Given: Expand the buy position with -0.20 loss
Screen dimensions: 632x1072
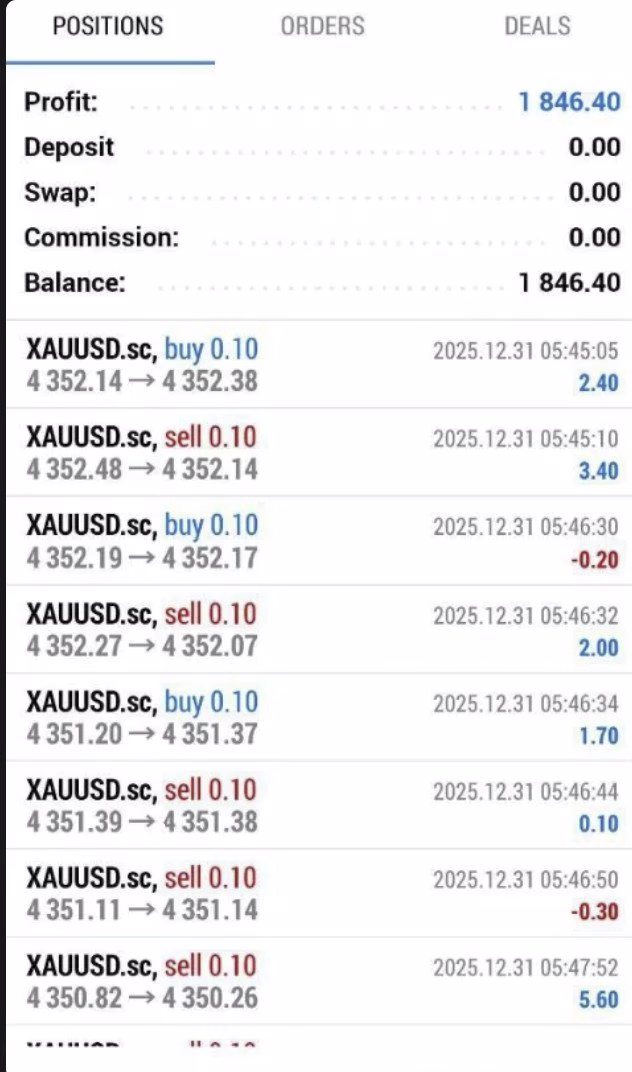Looking at the screenshot, I should click(x=316, y=541).
